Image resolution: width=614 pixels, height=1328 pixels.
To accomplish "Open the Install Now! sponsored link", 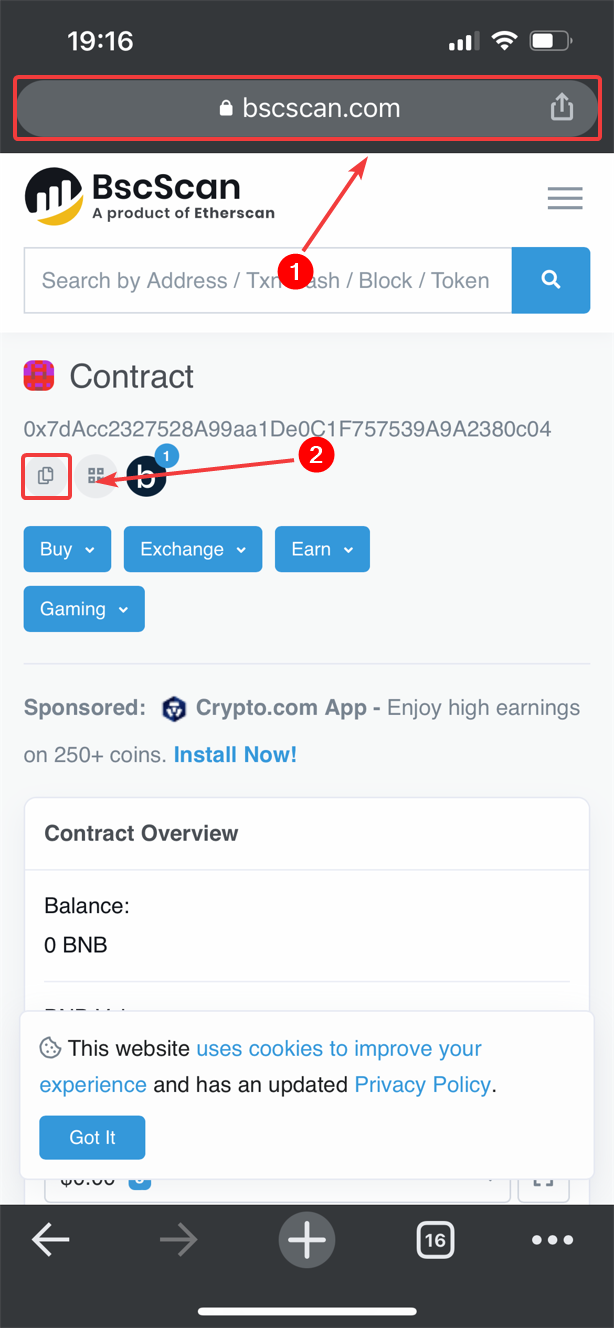I will click(235, 755).
